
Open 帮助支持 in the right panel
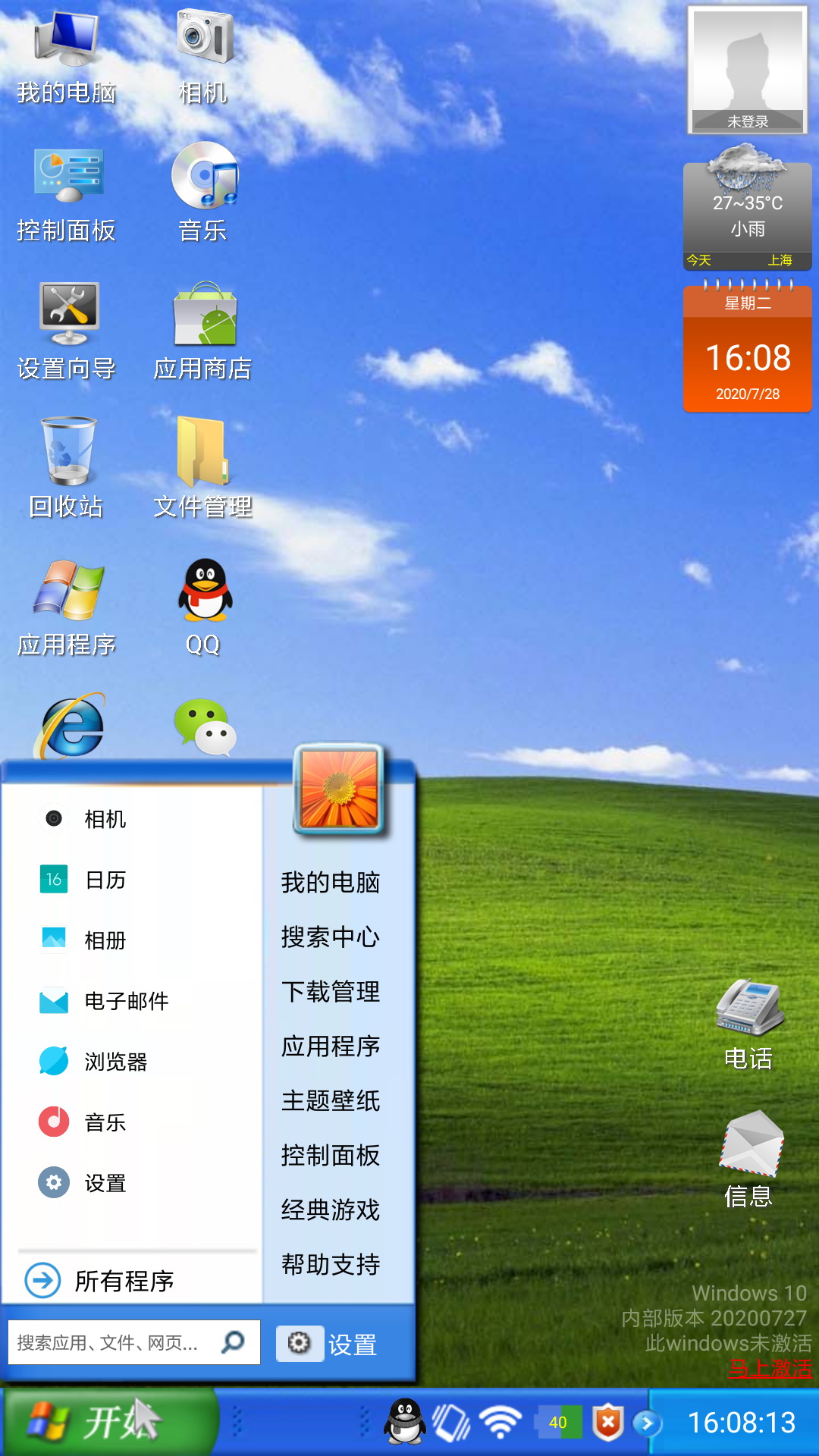coord(330,1265)
